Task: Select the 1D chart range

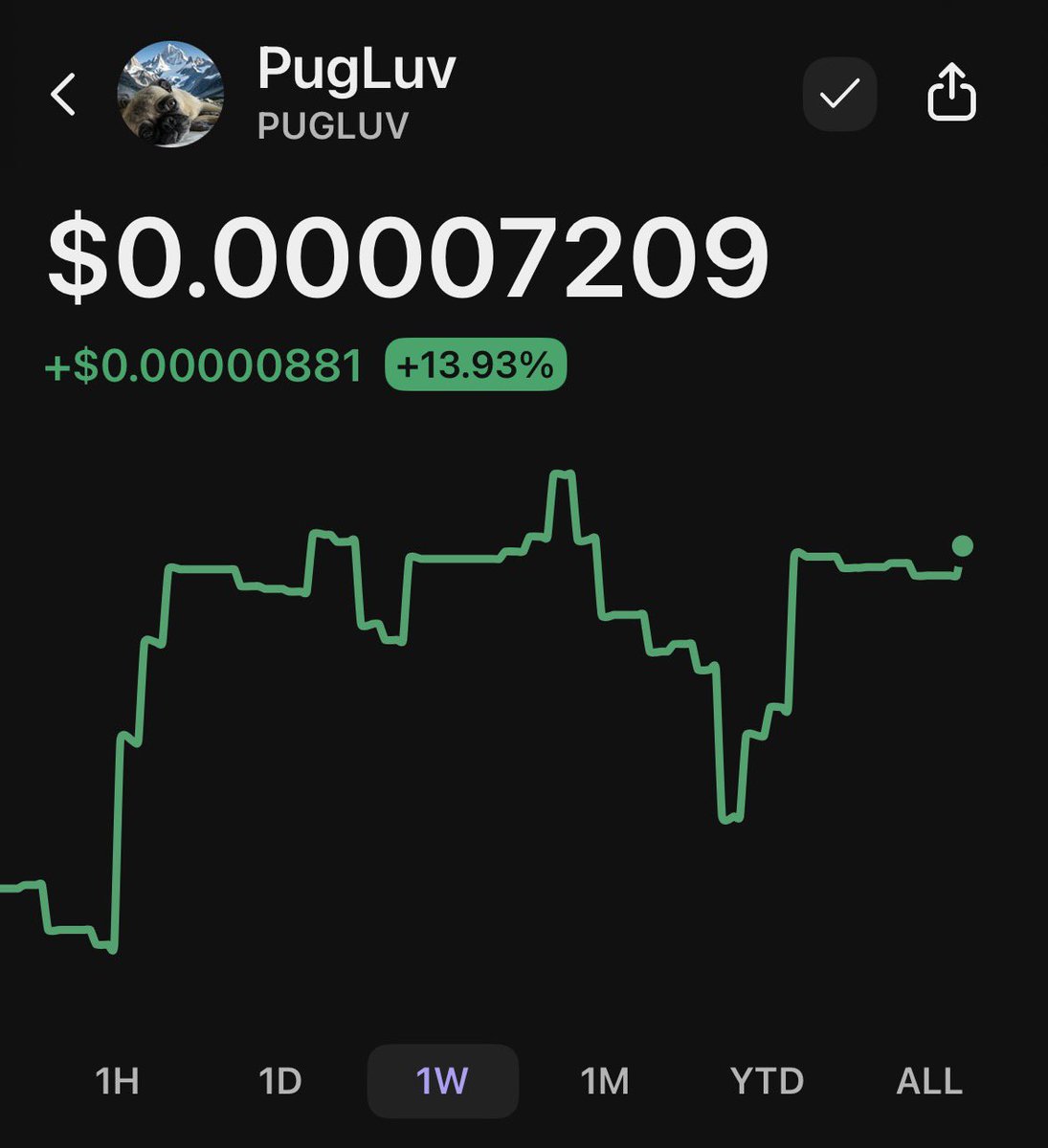Action: point(280,1081)
